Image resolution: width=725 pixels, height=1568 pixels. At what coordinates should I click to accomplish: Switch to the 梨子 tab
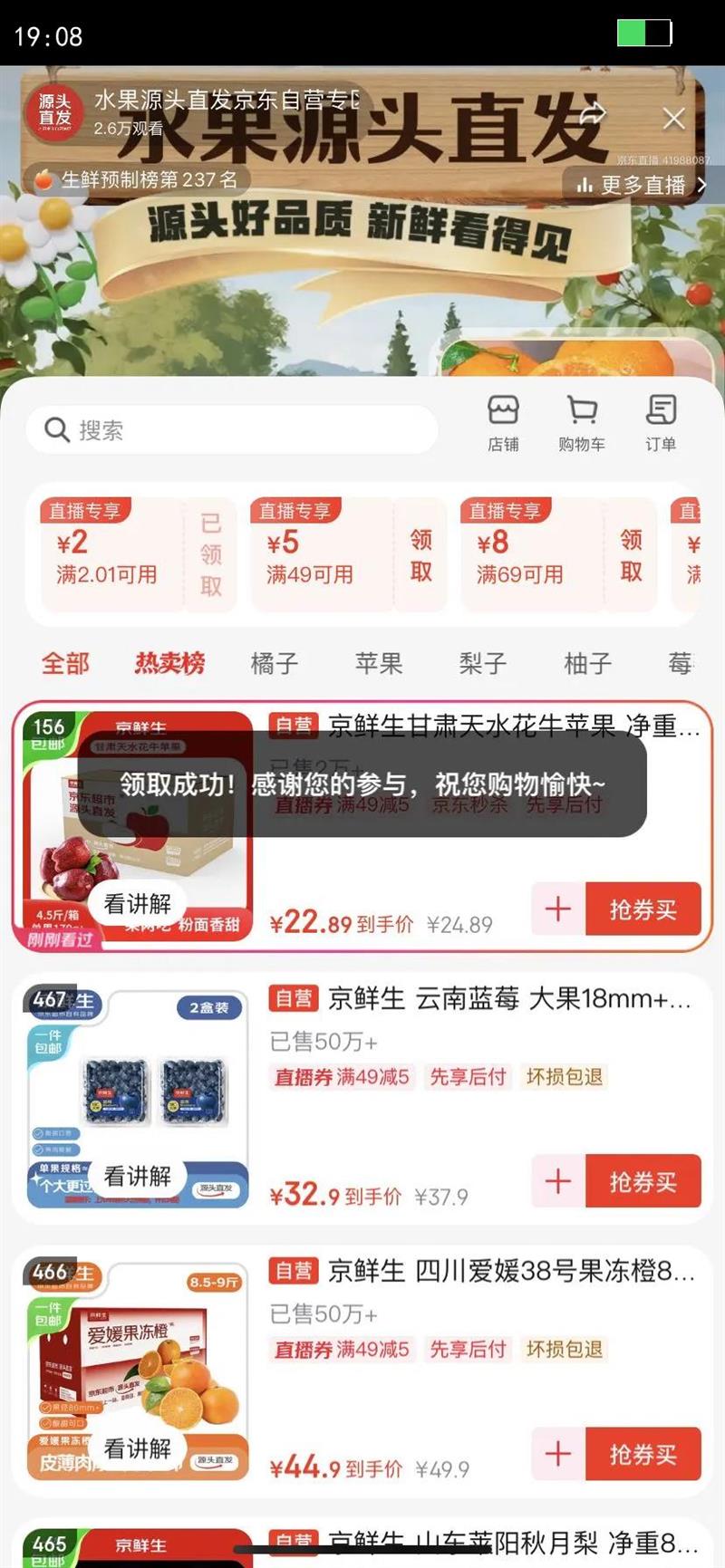482,663
